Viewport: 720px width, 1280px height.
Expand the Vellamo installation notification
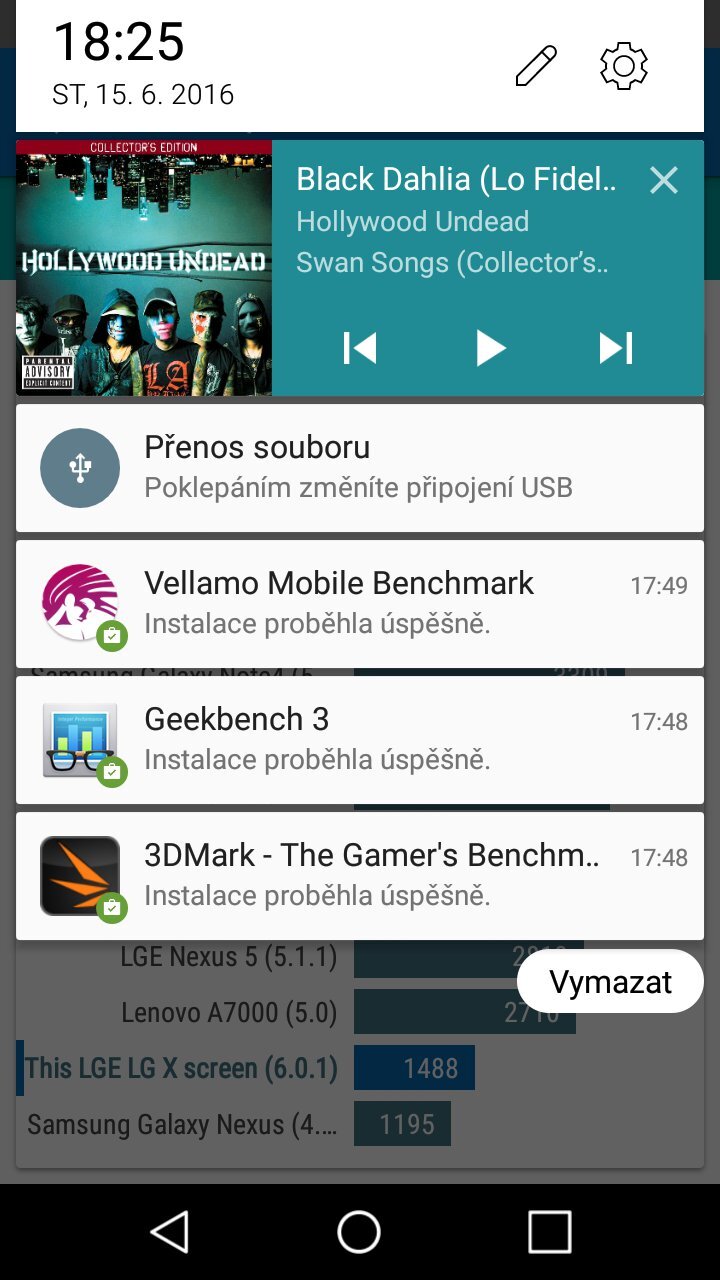[x=400, y=601]
